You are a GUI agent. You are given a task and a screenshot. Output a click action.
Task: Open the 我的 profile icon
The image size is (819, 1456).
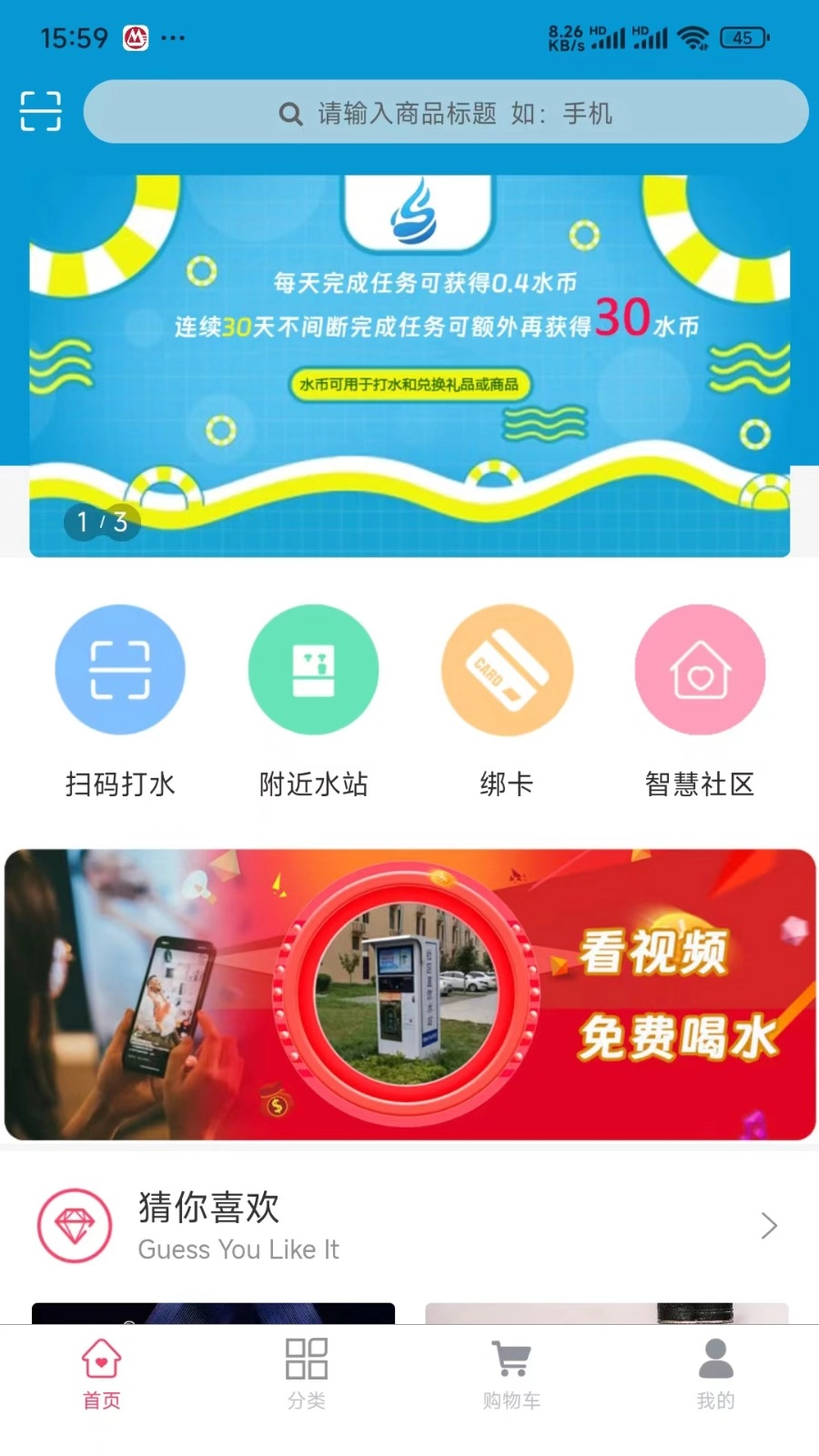pyautogui.click(x=716, y=1356)
